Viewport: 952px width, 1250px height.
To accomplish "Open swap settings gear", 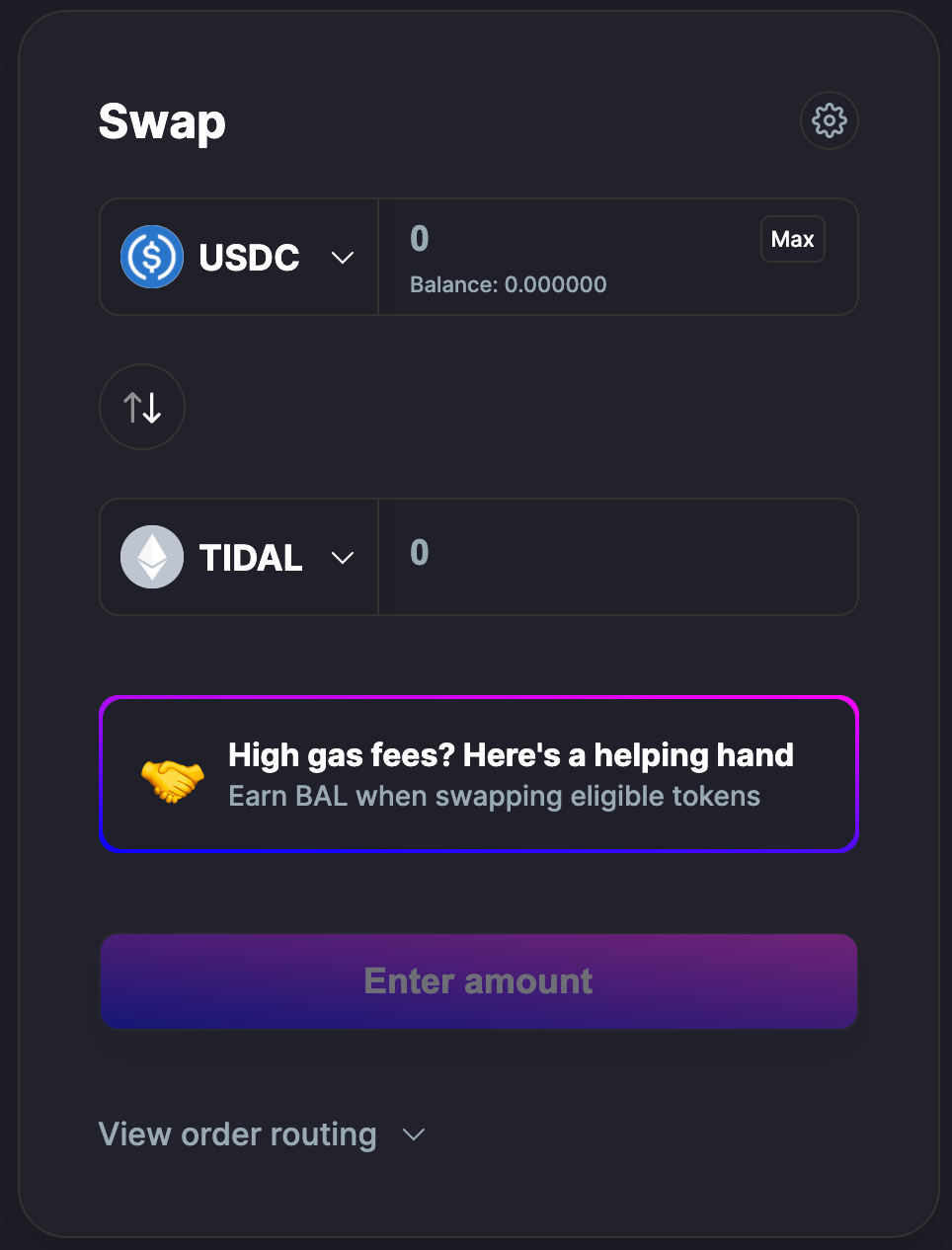I will click(x=829, y=121).
